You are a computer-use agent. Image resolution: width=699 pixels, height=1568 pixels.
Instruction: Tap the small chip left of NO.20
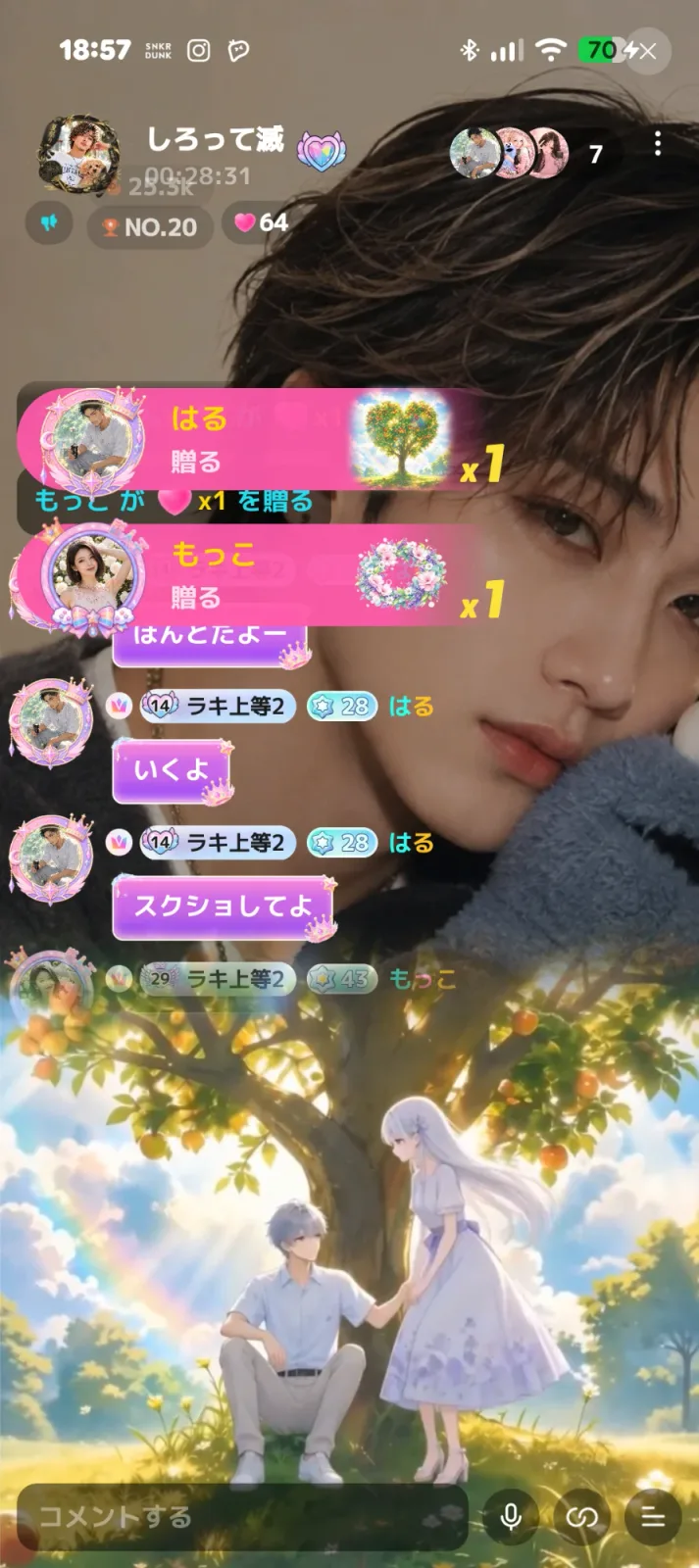[50, 223]
